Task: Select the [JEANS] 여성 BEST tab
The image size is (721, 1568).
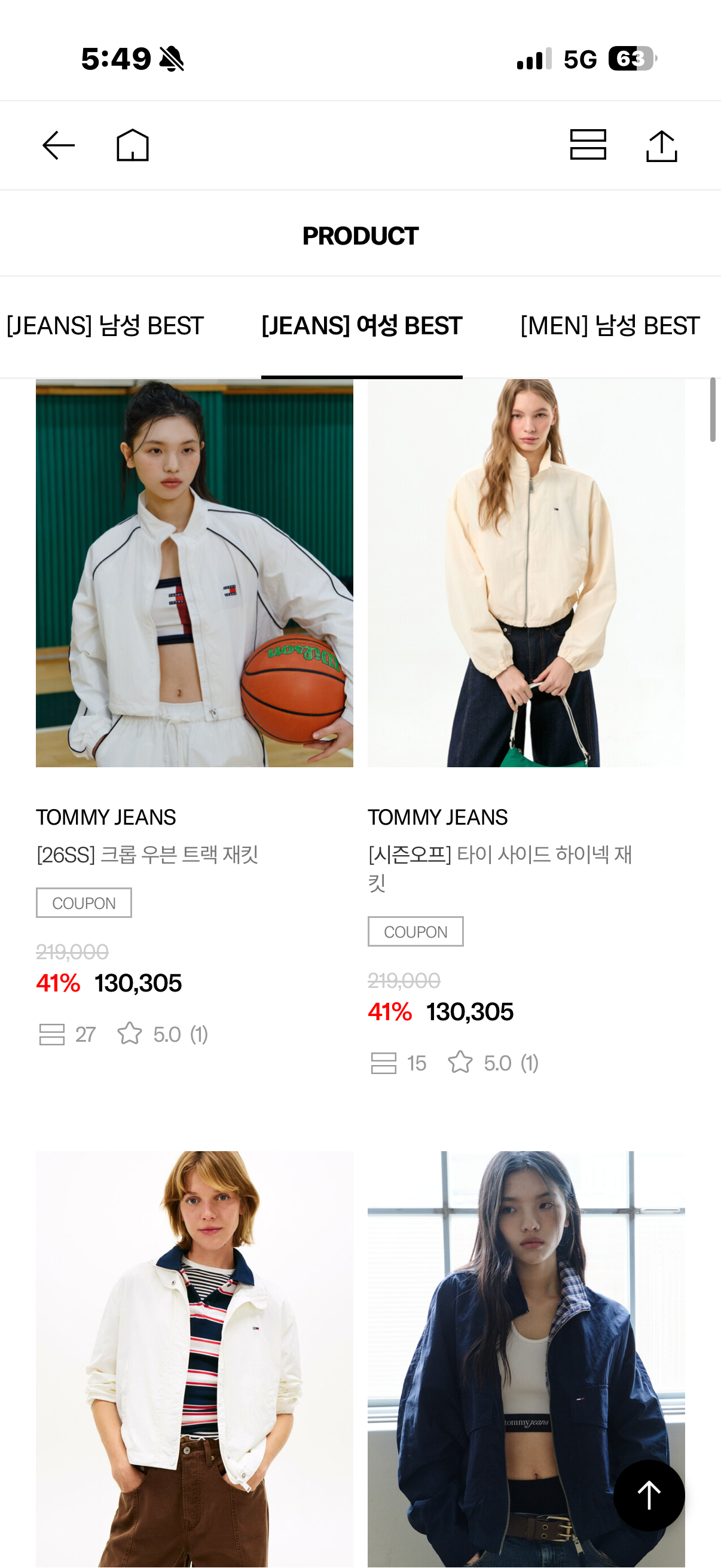Action: (x=362, y=327)
